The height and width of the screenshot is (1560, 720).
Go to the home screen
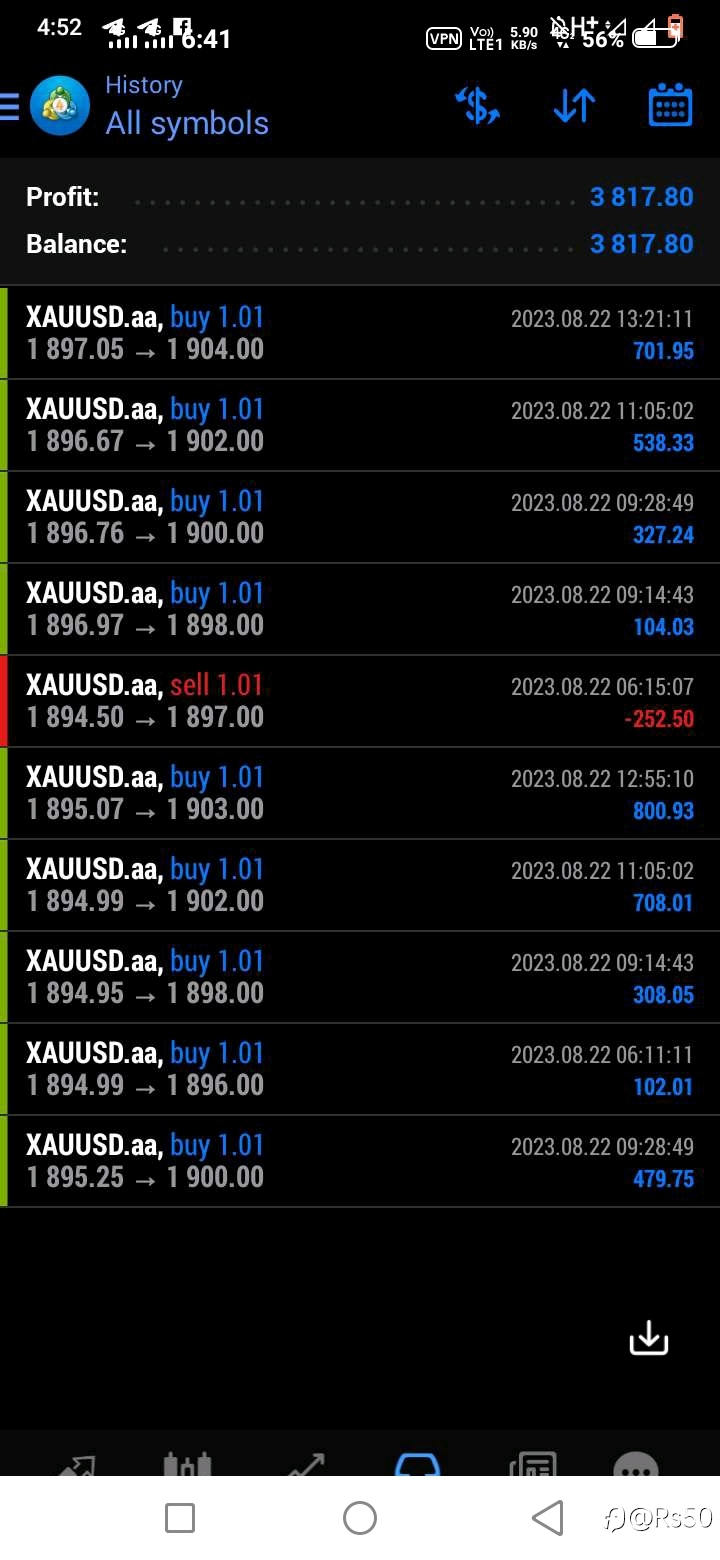tap(360, 1518)
